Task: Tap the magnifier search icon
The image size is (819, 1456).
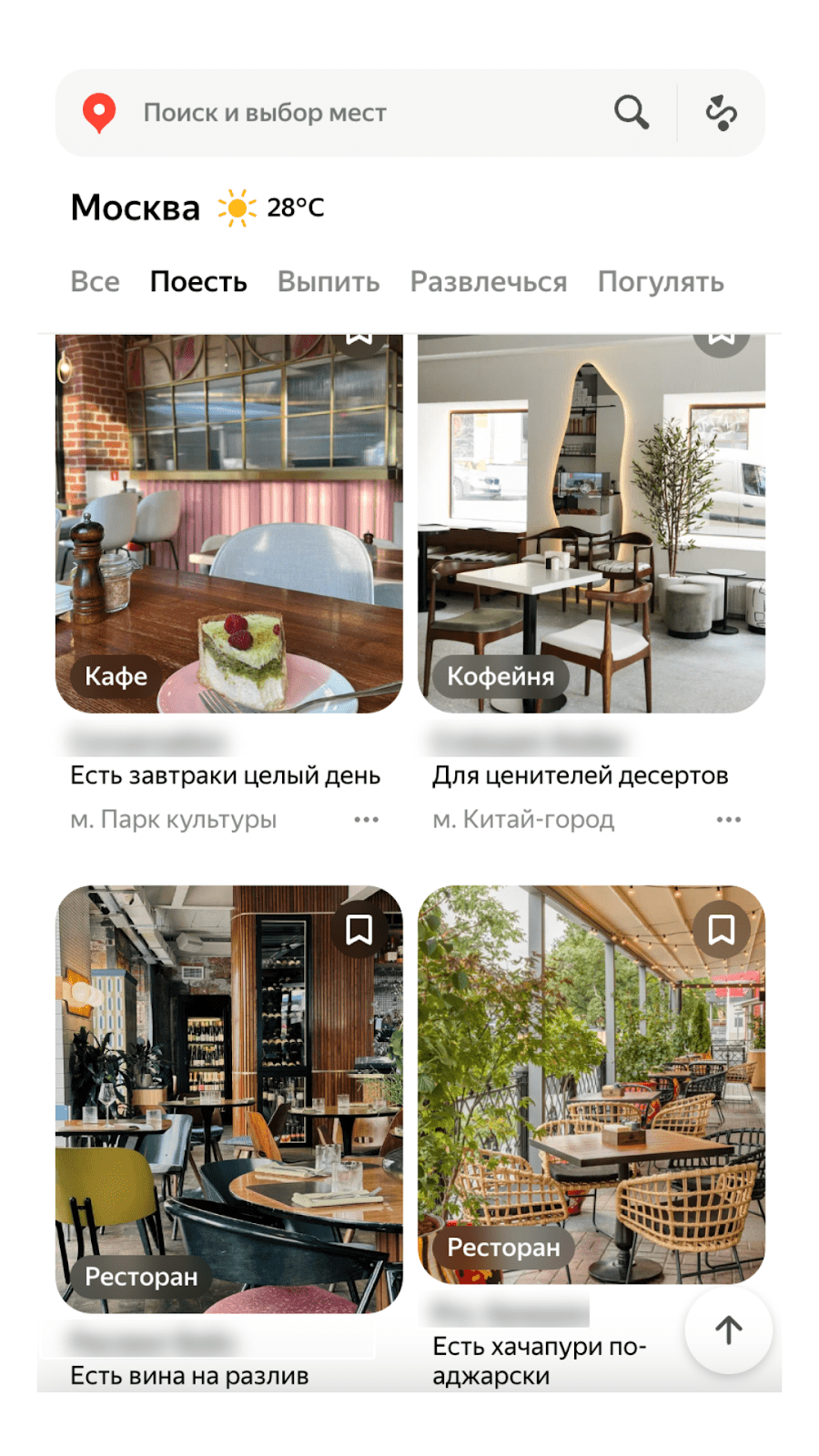Action: [631, 113]
